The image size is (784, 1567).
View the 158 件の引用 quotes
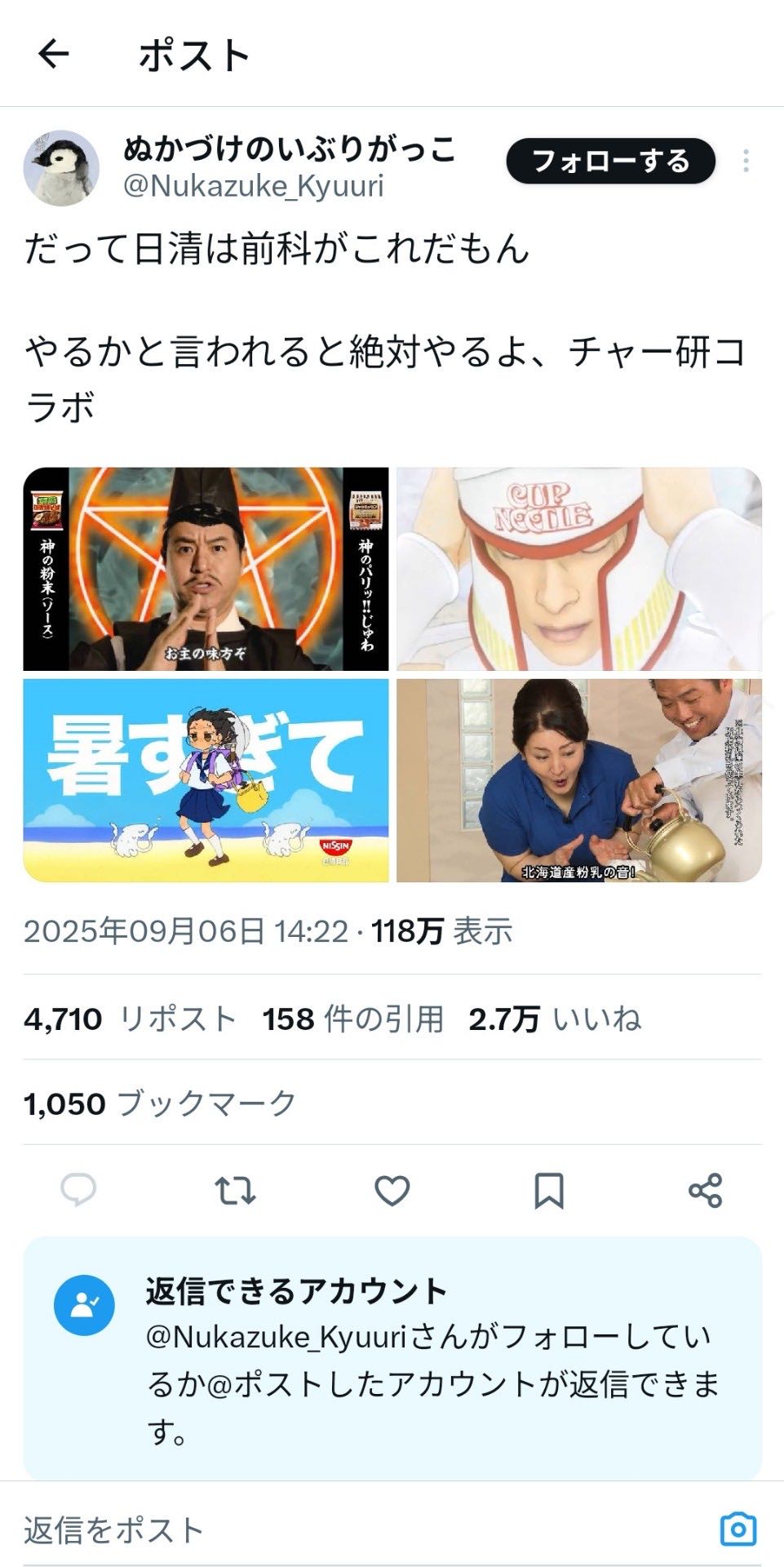[352, 1019]
